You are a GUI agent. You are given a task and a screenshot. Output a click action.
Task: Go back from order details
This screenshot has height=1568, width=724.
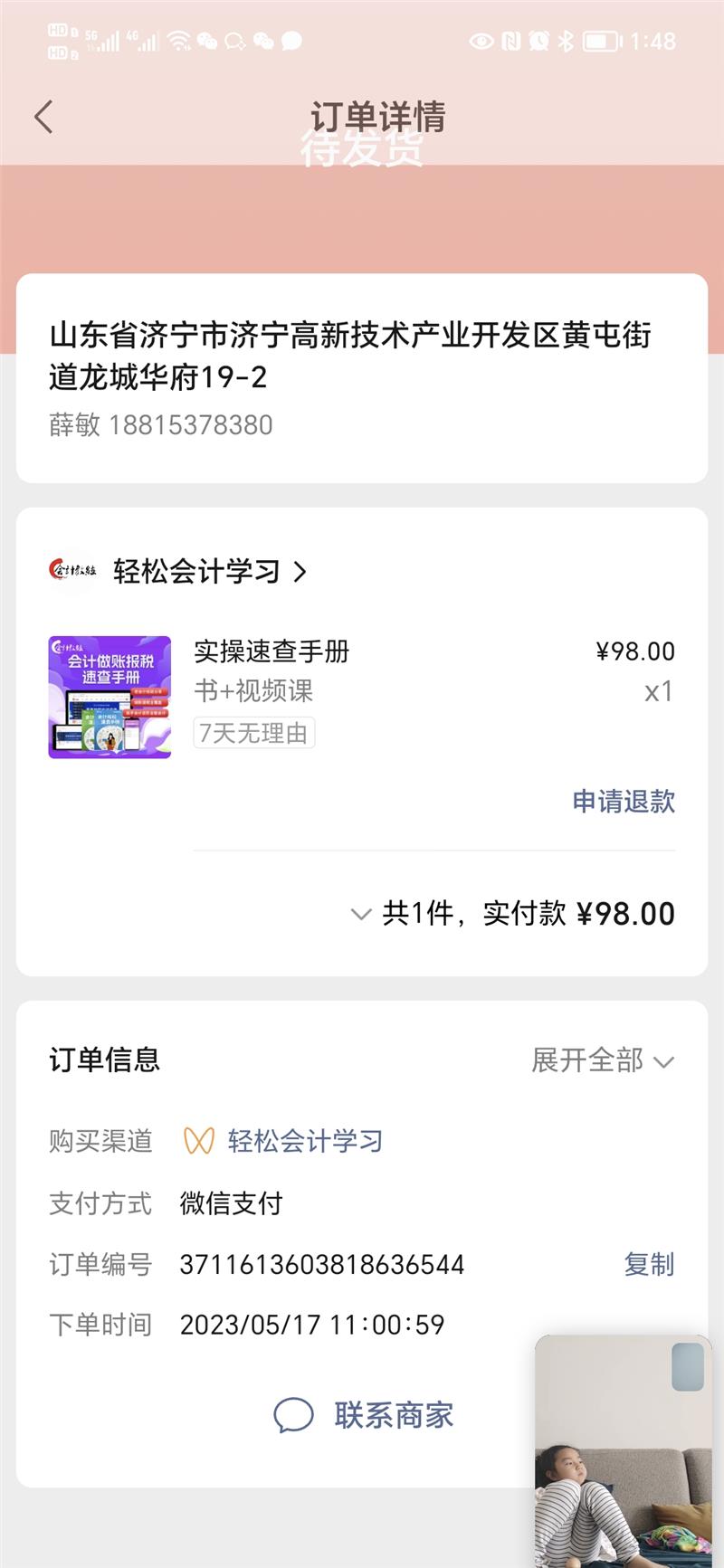click(43, 117)
